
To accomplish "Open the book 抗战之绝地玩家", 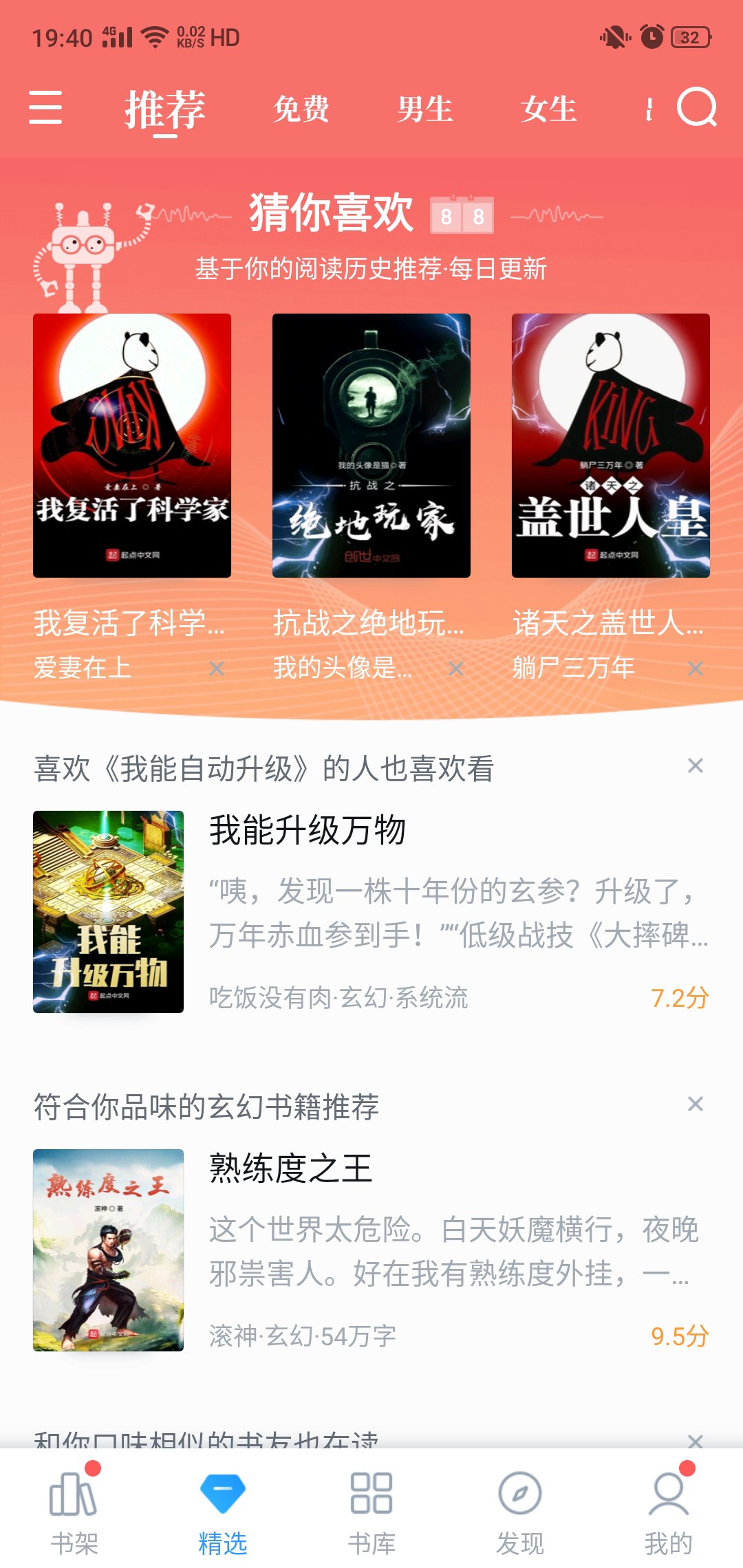I will (371, 446).
